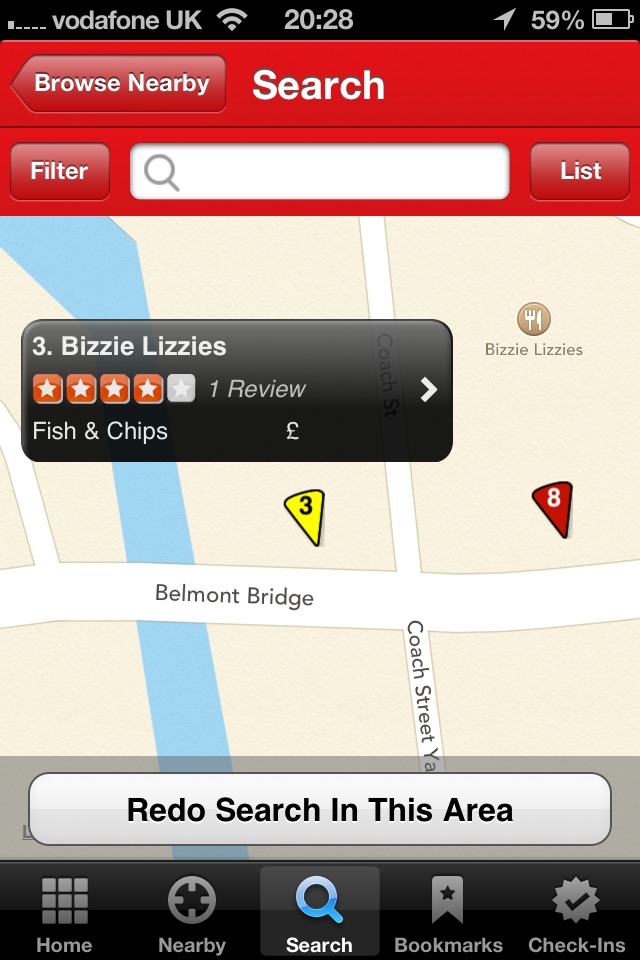Select yellow map pin number 3
Screen dimensions: 640x960
point(305,514)
